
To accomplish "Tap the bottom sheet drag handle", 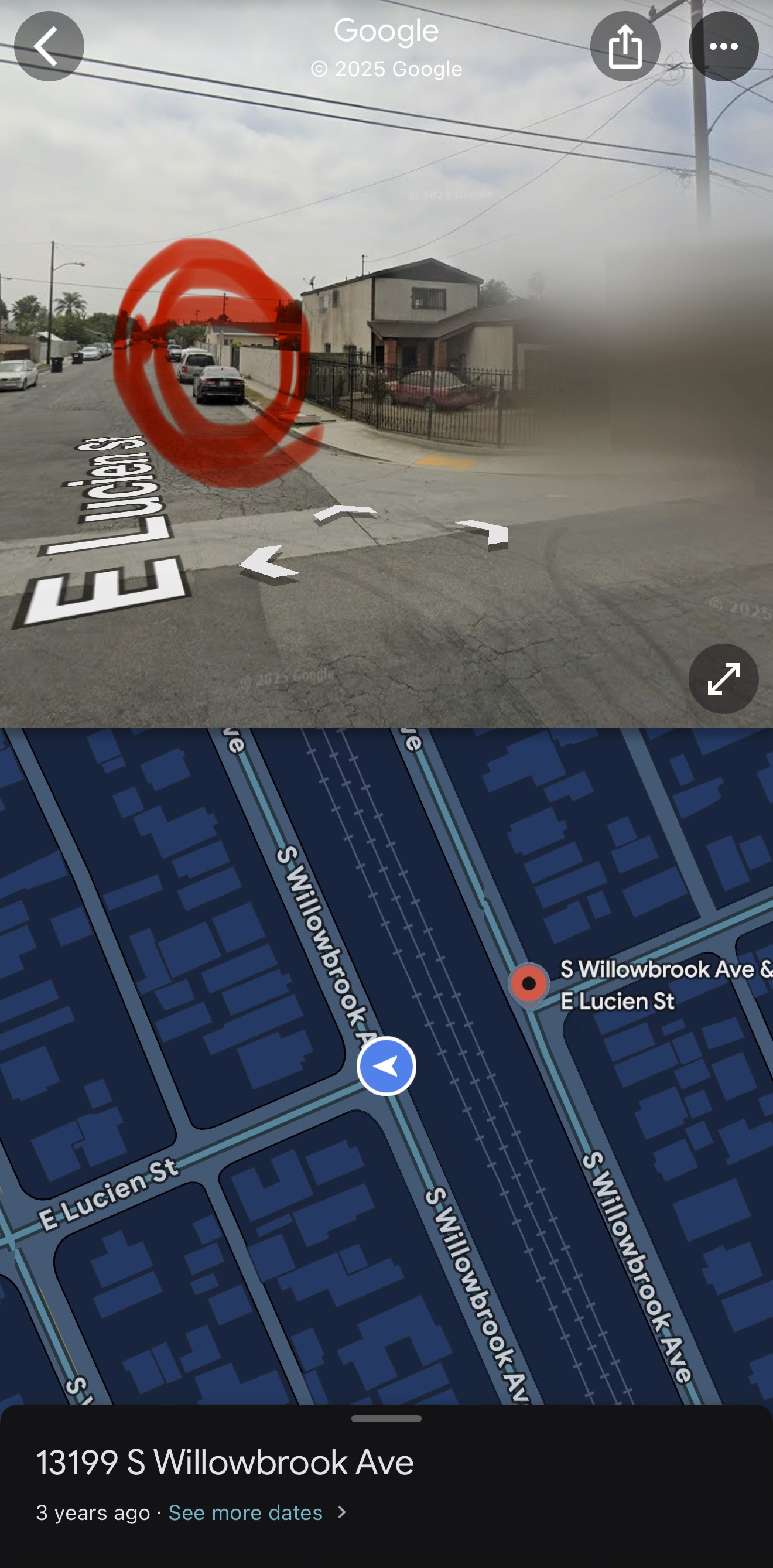I will click(x=386, y=1418).
